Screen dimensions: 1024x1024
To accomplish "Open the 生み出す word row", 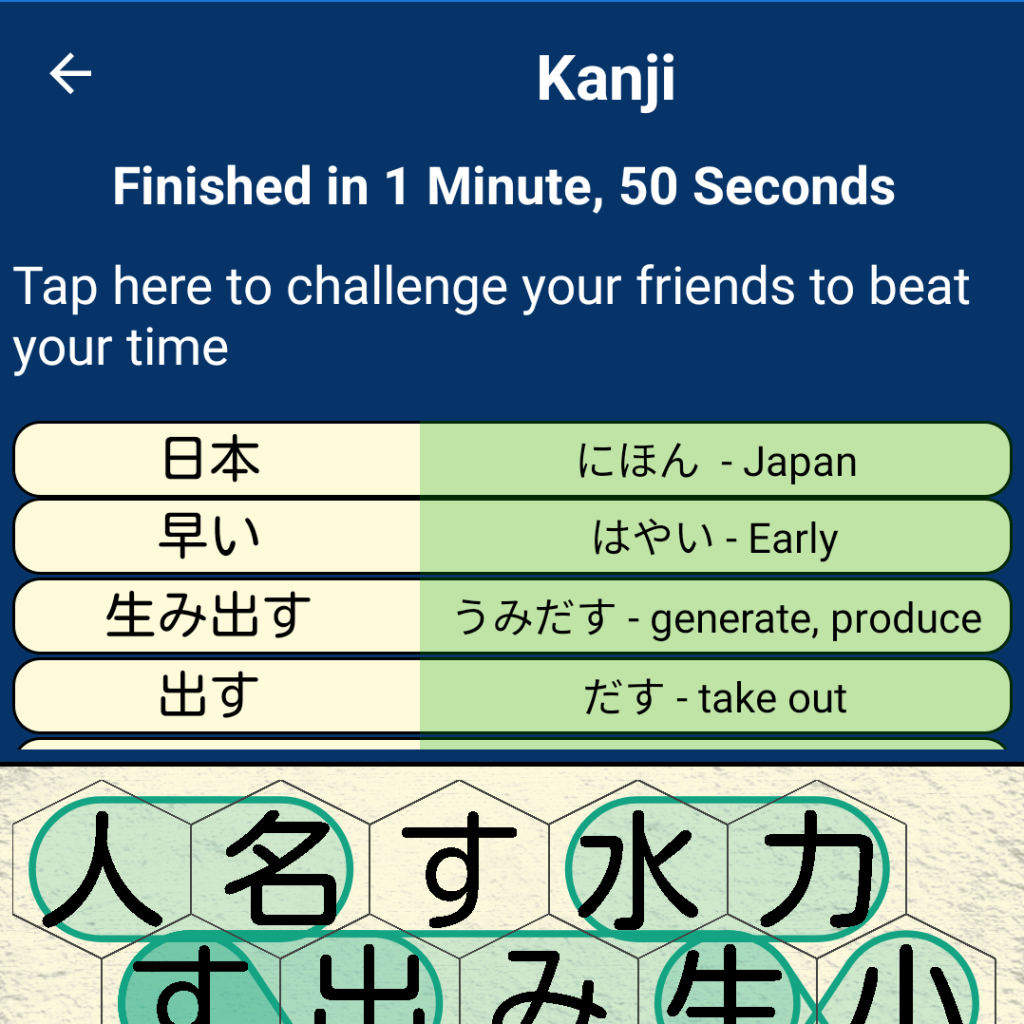I will pyautogui.click(x=512, y=616).
